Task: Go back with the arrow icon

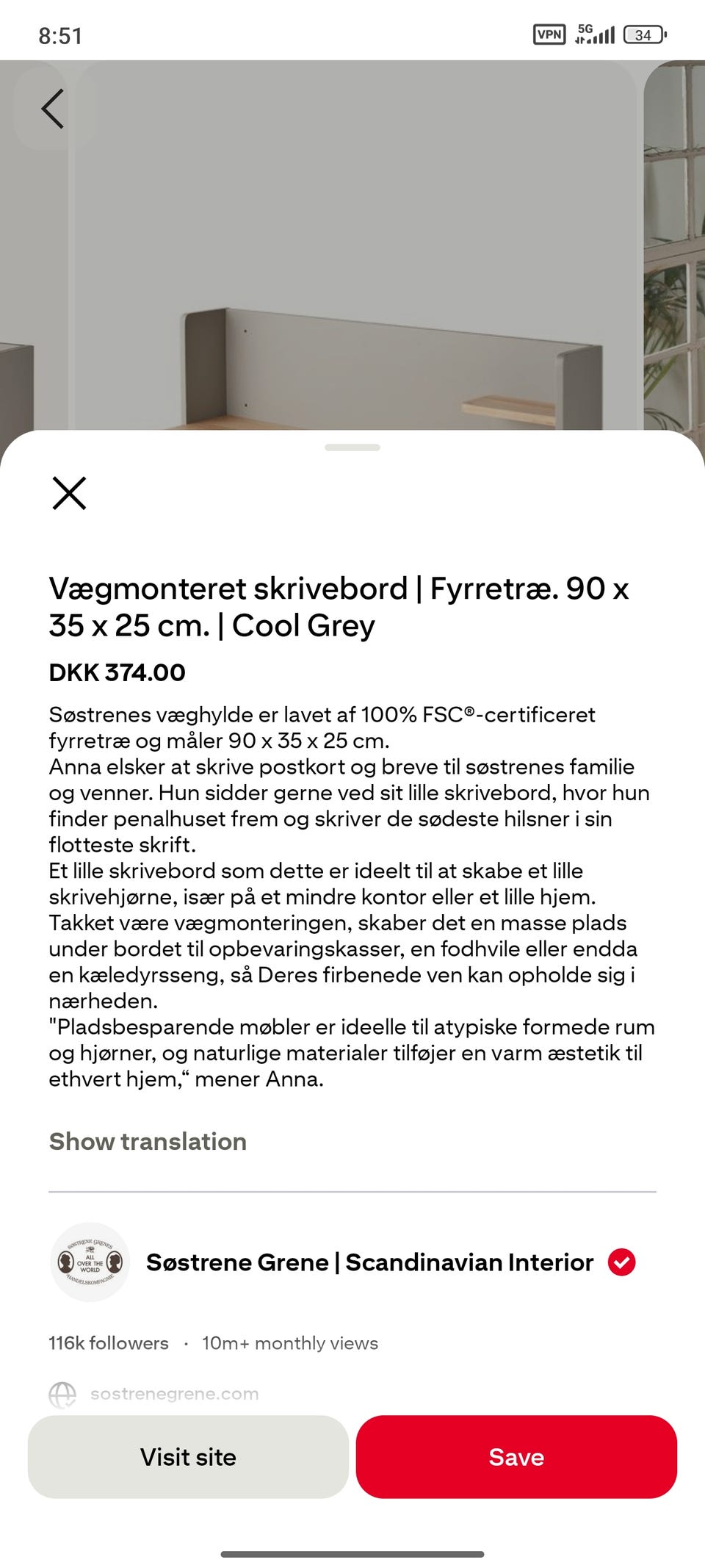Action: click(x=53, y=109)
